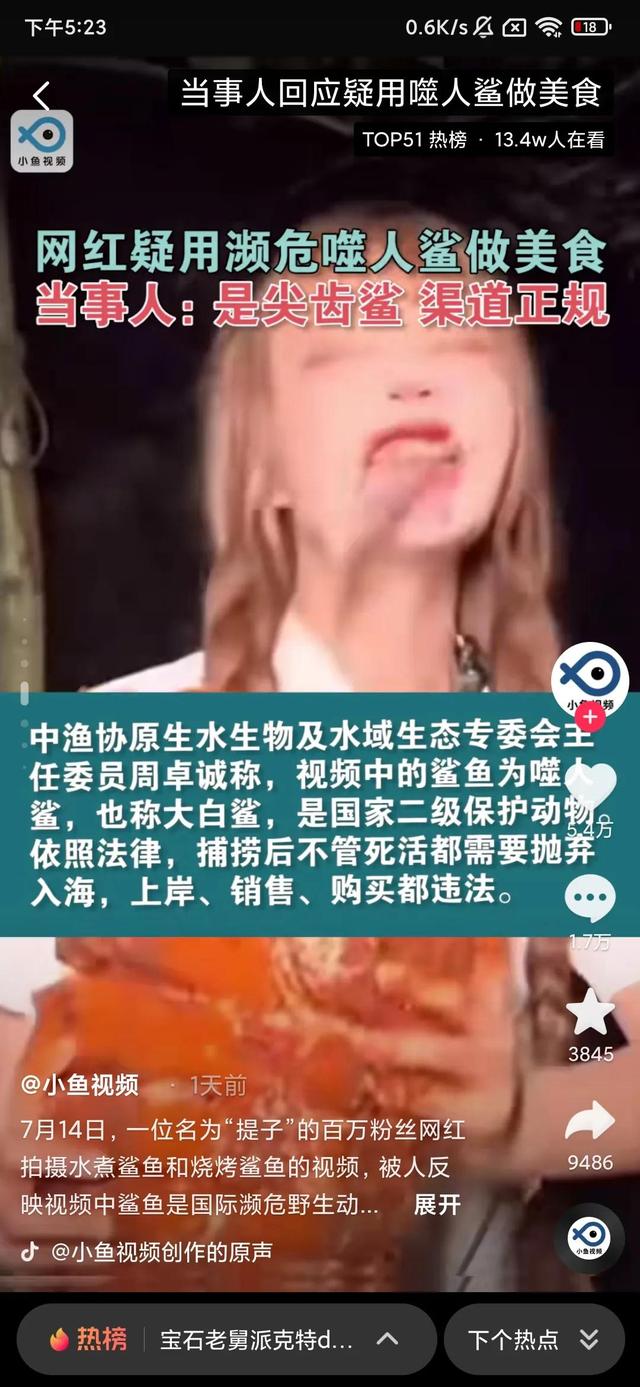
Task: Share this video via the arrow icon
Action: pyautogui.click(x=590, y=1122)
